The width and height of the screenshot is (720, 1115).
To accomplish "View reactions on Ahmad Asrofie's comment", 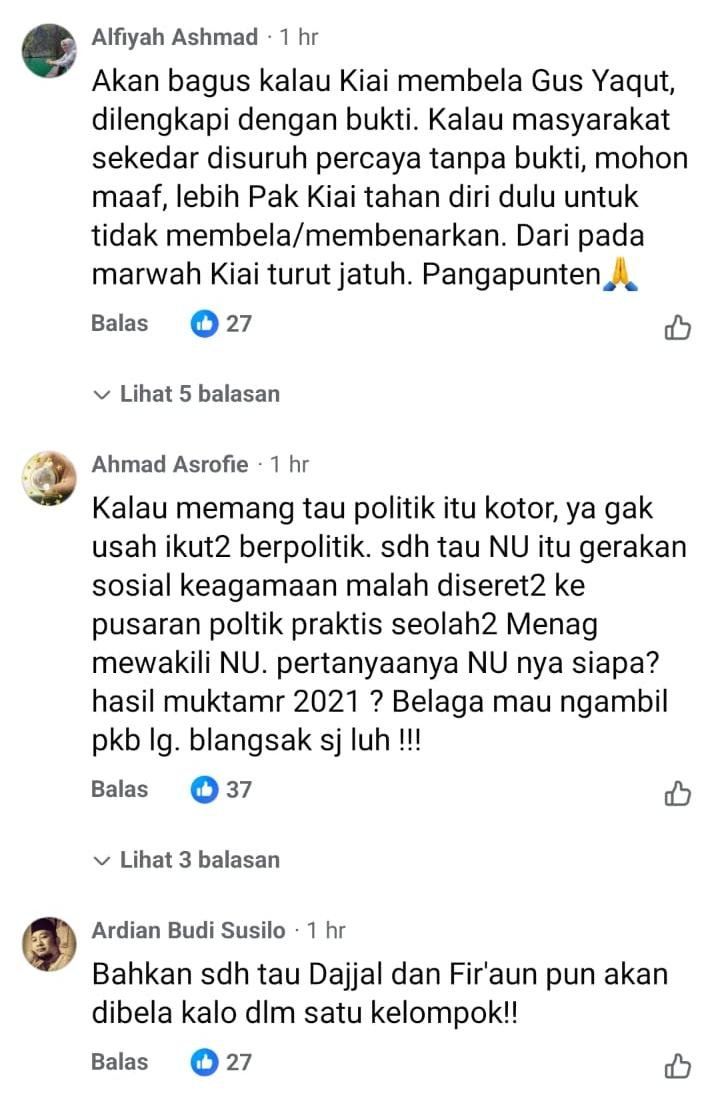I will tap(221, 789).
